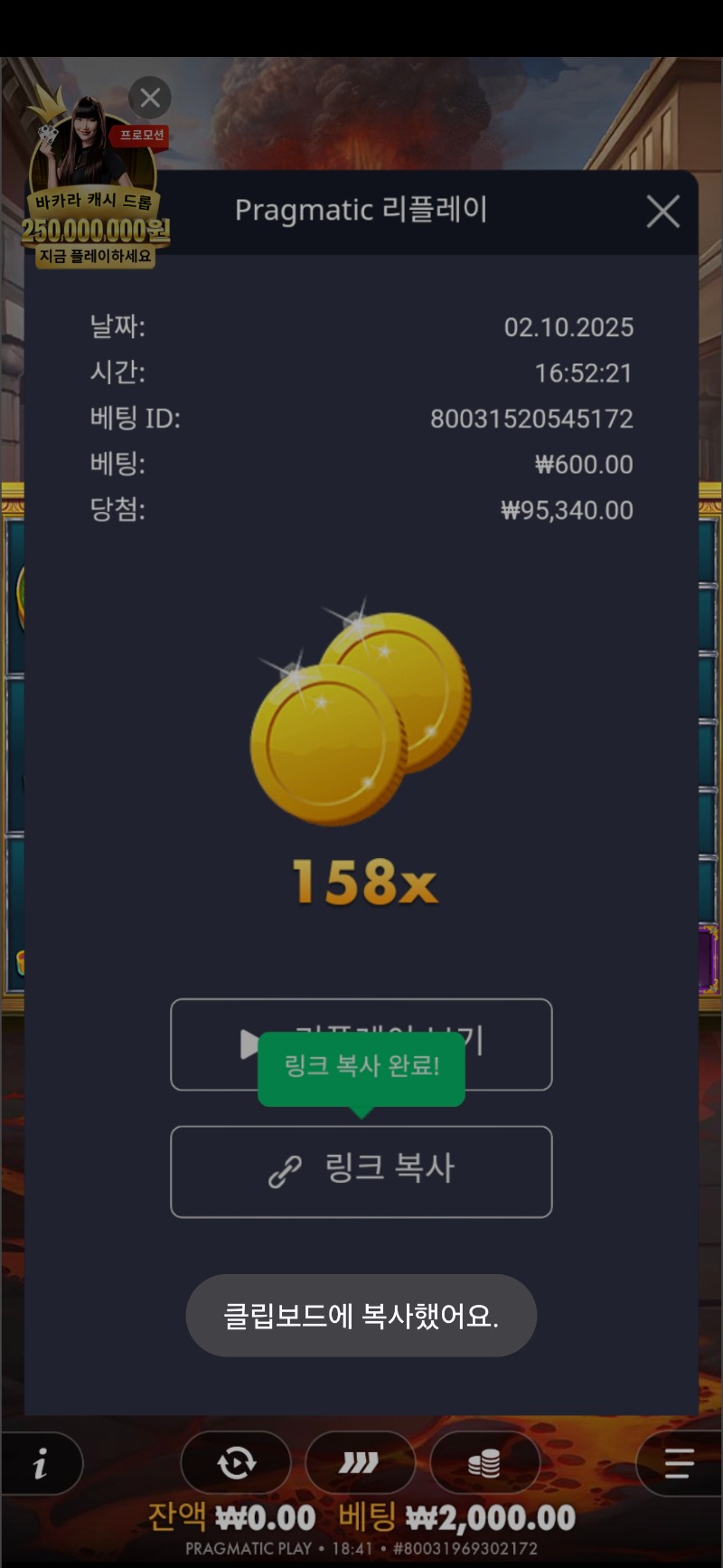
Task: Open the game hamburger menu
Action: pyautogui.click(x=679, y=1462)
